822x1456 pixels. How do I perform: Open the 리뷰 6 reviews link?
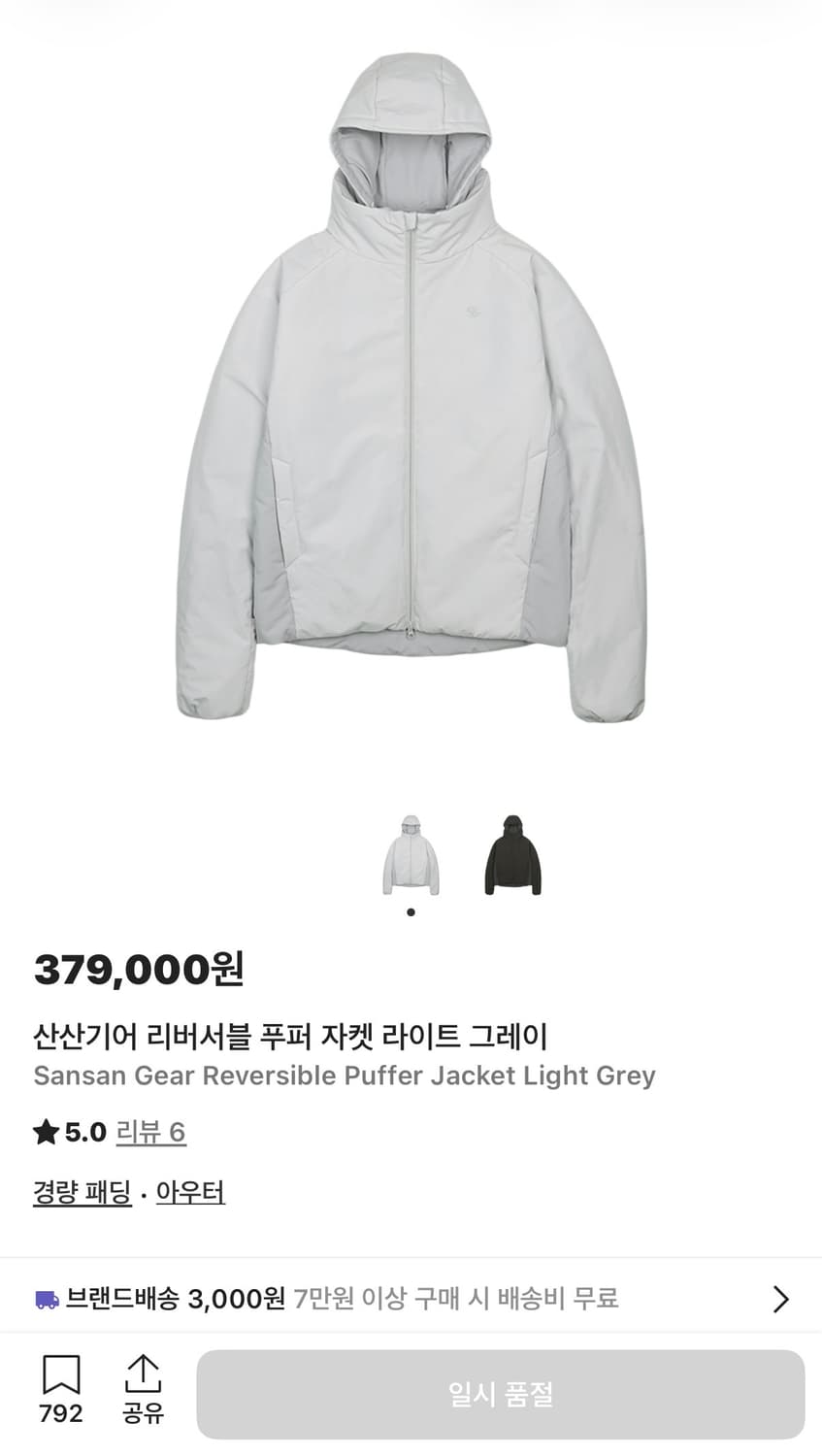click(151, 1131)
